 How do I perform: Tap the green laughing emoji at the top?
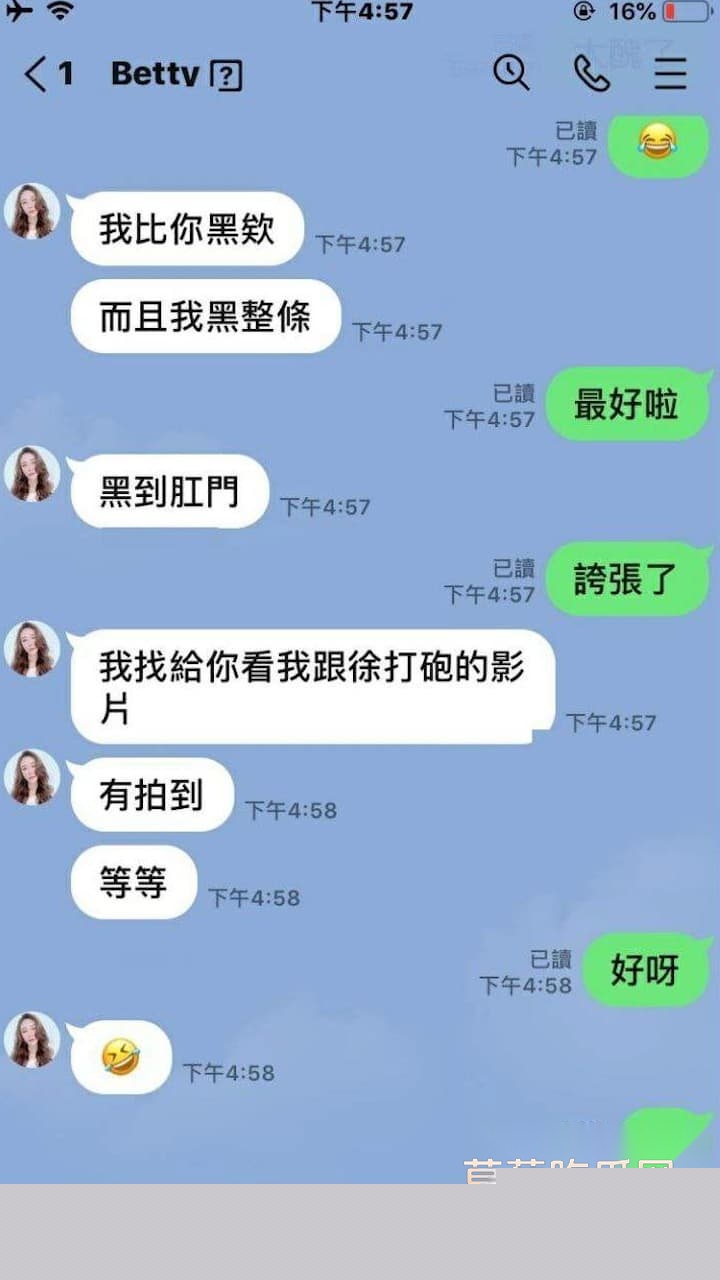click(659, 145)
